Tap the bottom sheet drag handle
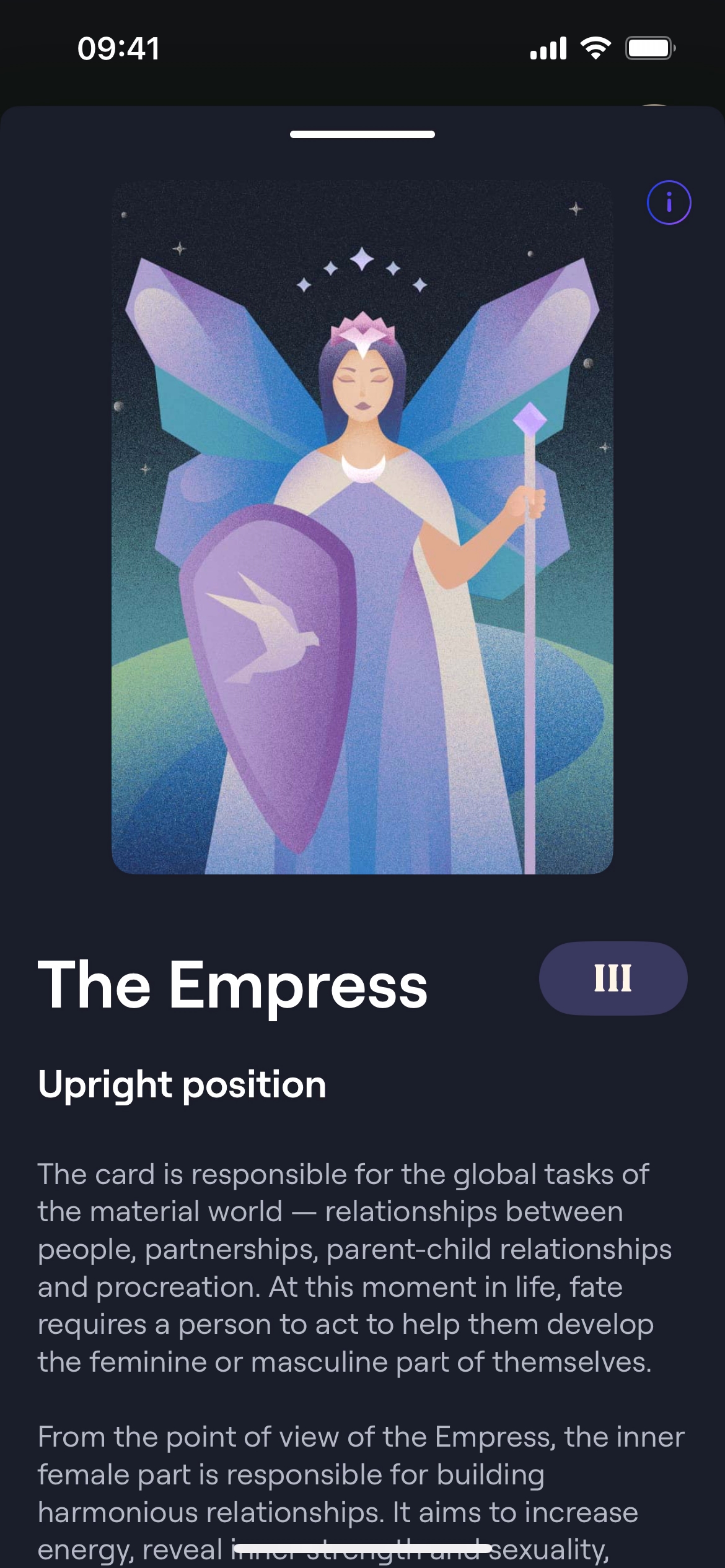This screenshot has height=1568, width=725. pyautogui.click(x=362, y=134)
